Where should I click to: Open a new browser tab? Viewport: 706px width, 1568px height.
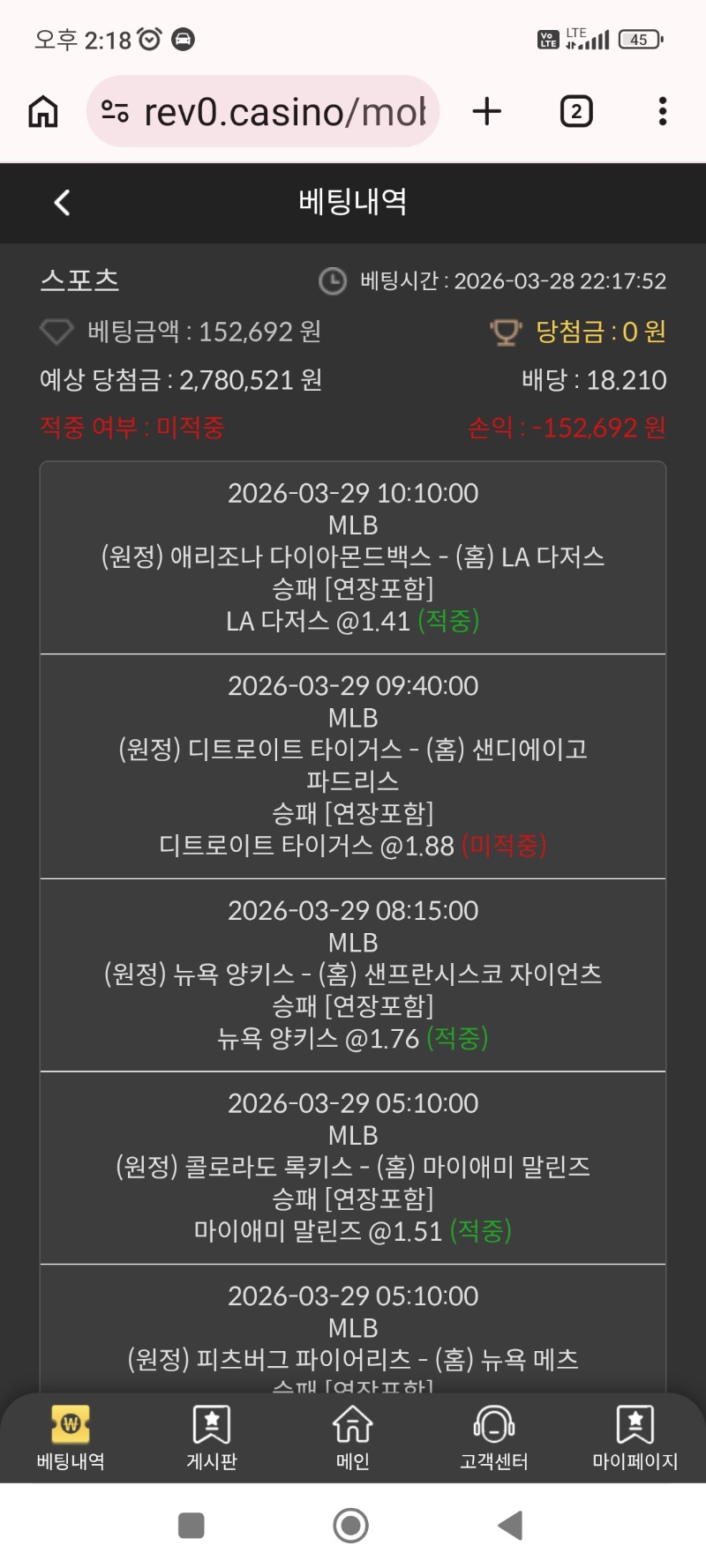[x=487, y=112]
